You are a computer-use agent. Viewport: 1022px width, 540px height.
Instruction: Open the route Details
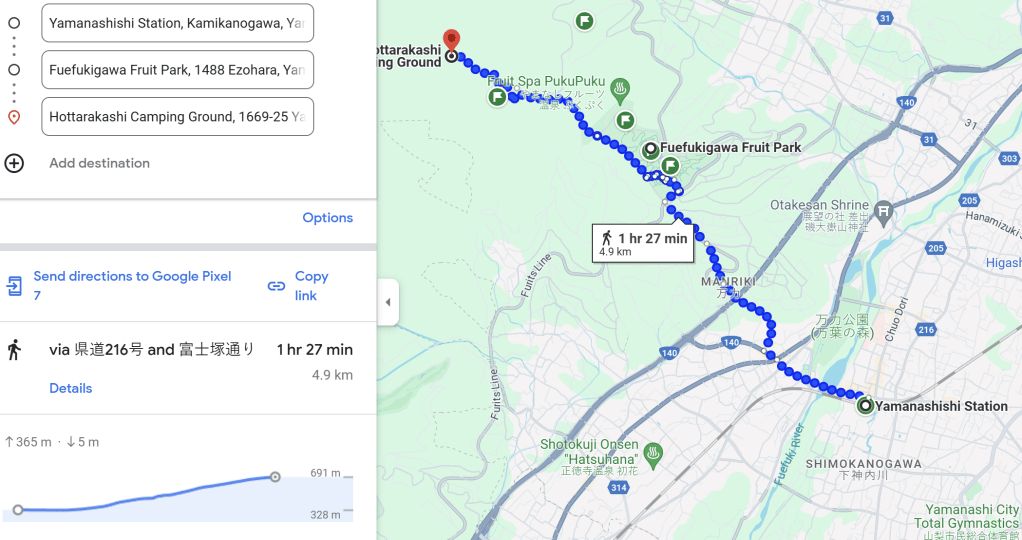pyautogui.click(x=70, y=388)
